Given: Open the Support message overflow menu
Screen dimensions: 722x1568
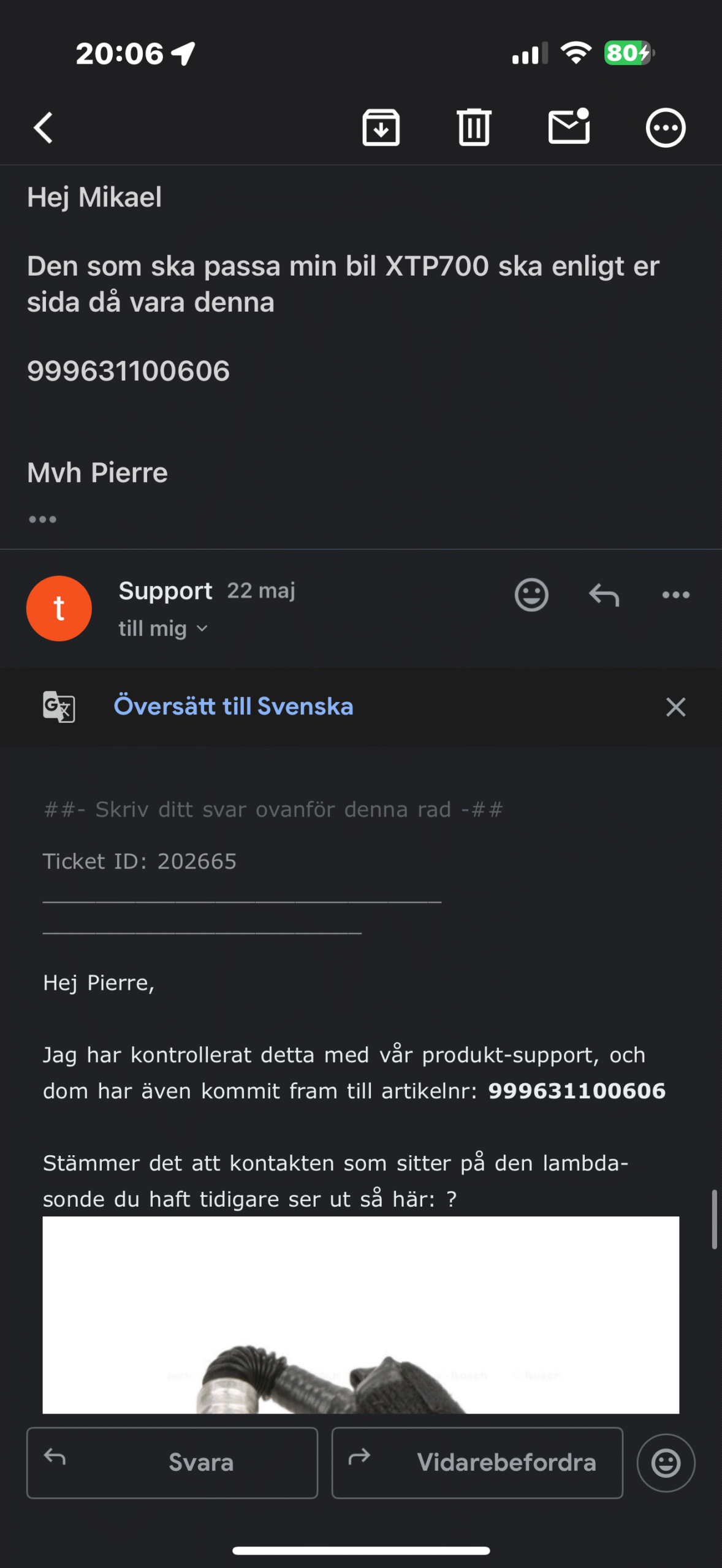Looking at the screenshot, I should [x=676, y=595].
